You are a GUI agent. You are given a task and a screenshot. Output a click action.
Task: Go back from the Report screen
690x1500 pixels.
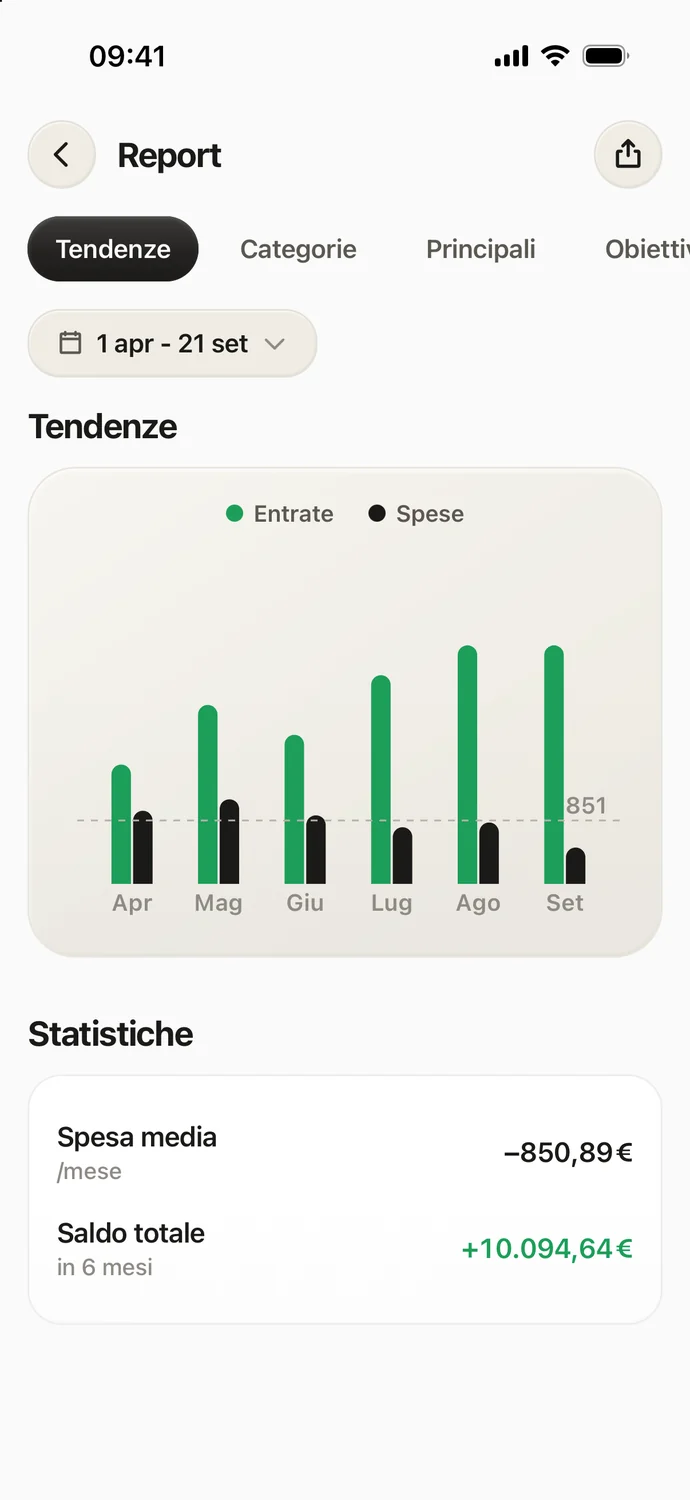(61, 155)
